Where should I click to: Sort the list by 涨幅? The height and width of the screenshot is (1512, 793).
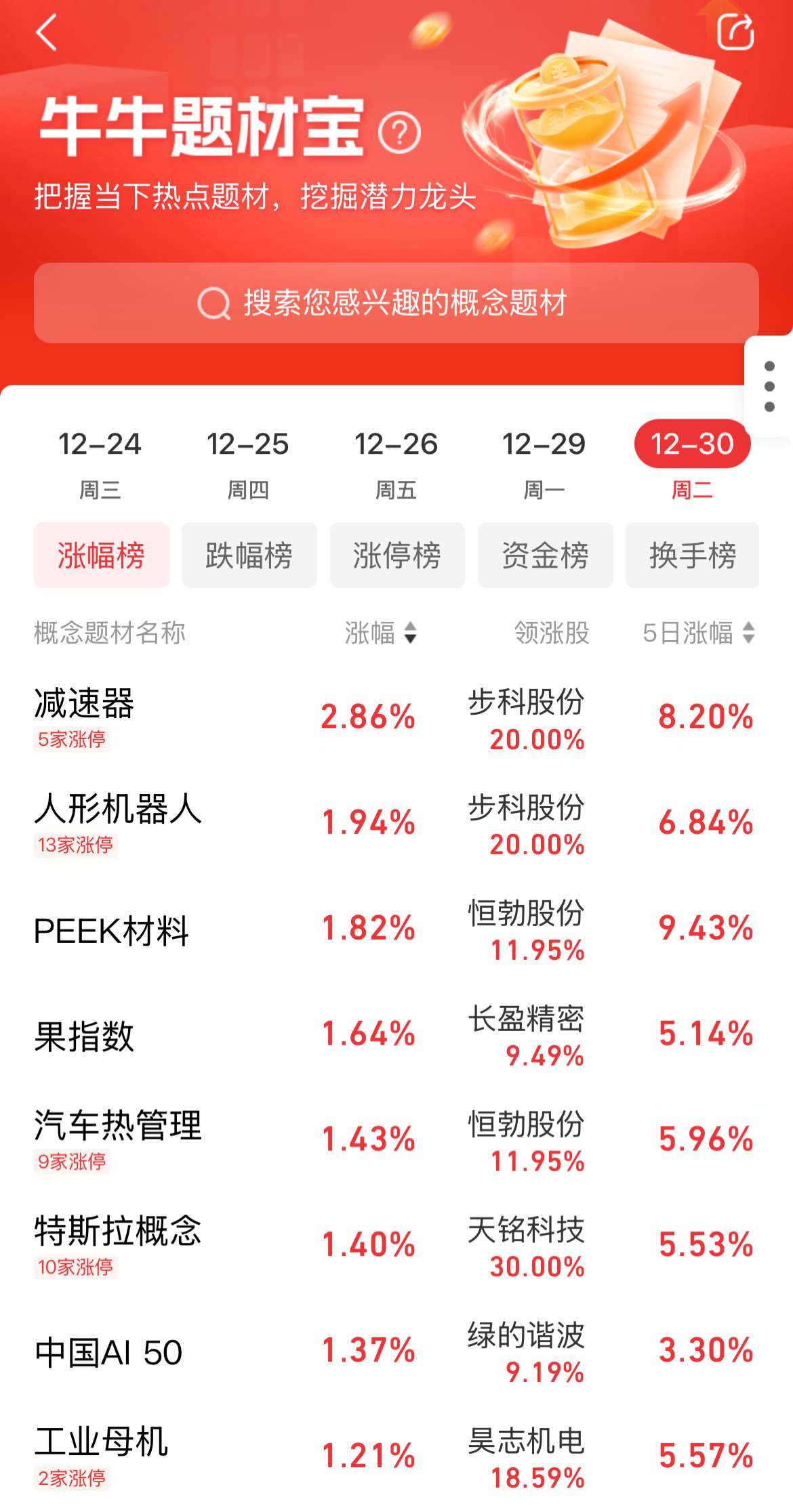[380, 633]
